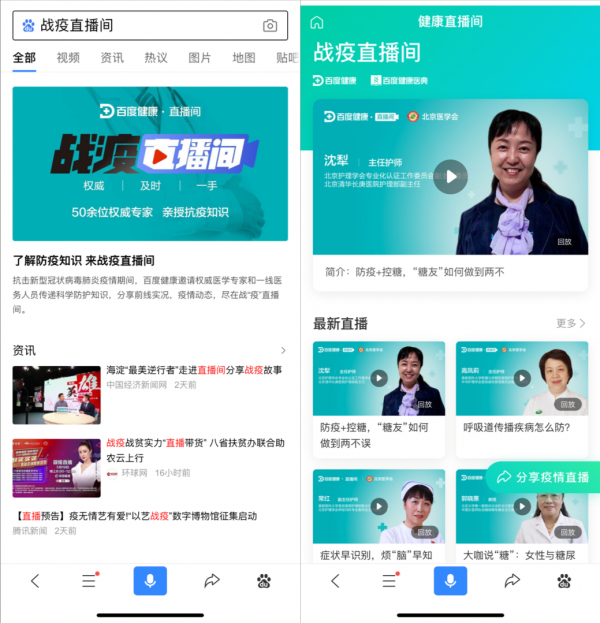The image size is (600, 623).
Task: Expand the 资讯 section chevron
Action: pyautogui.click(x=283, y=350)
